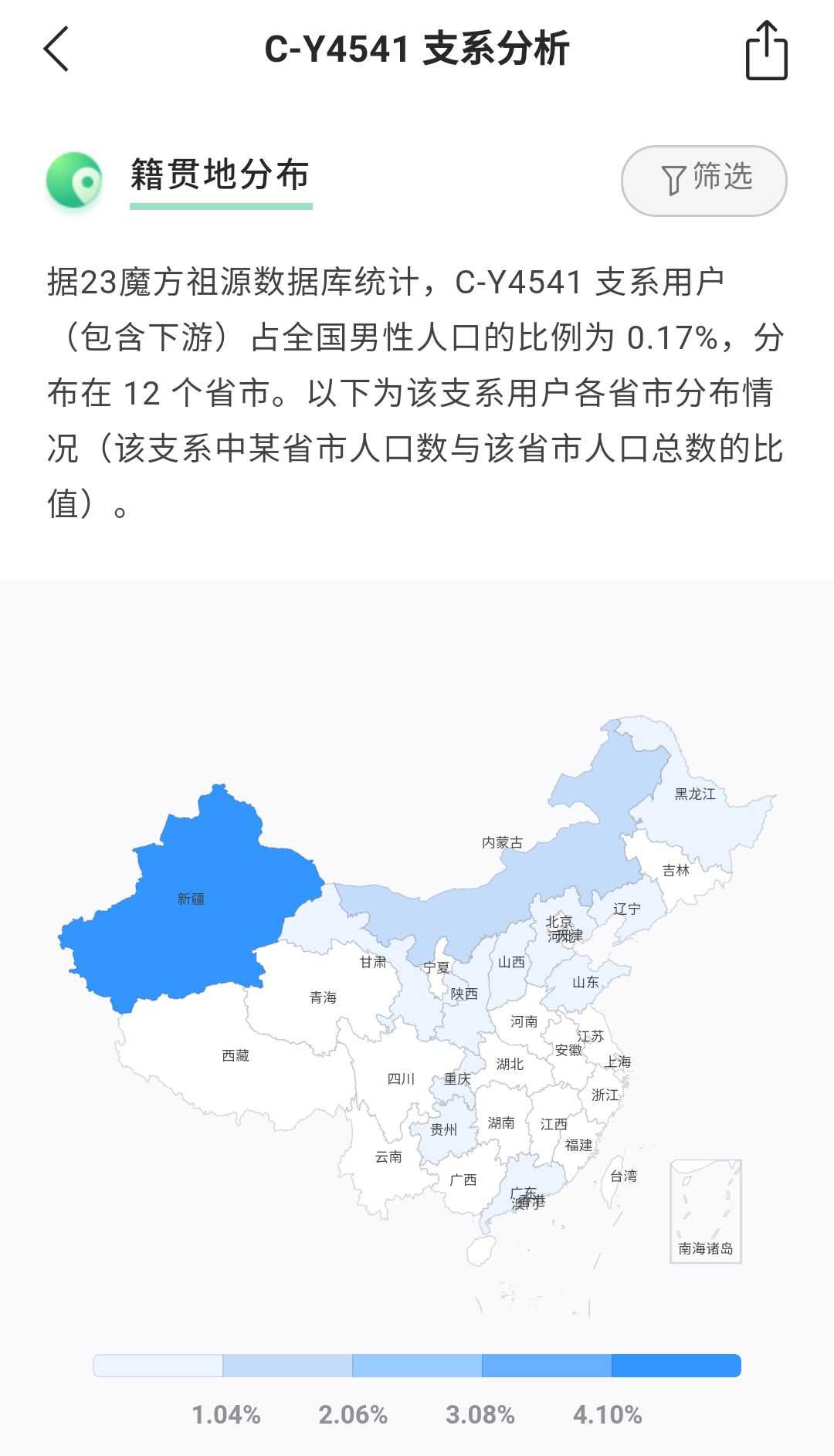834x1456 pixels.
Task: Select 内蒙古 region on the map
Action: 503,843
